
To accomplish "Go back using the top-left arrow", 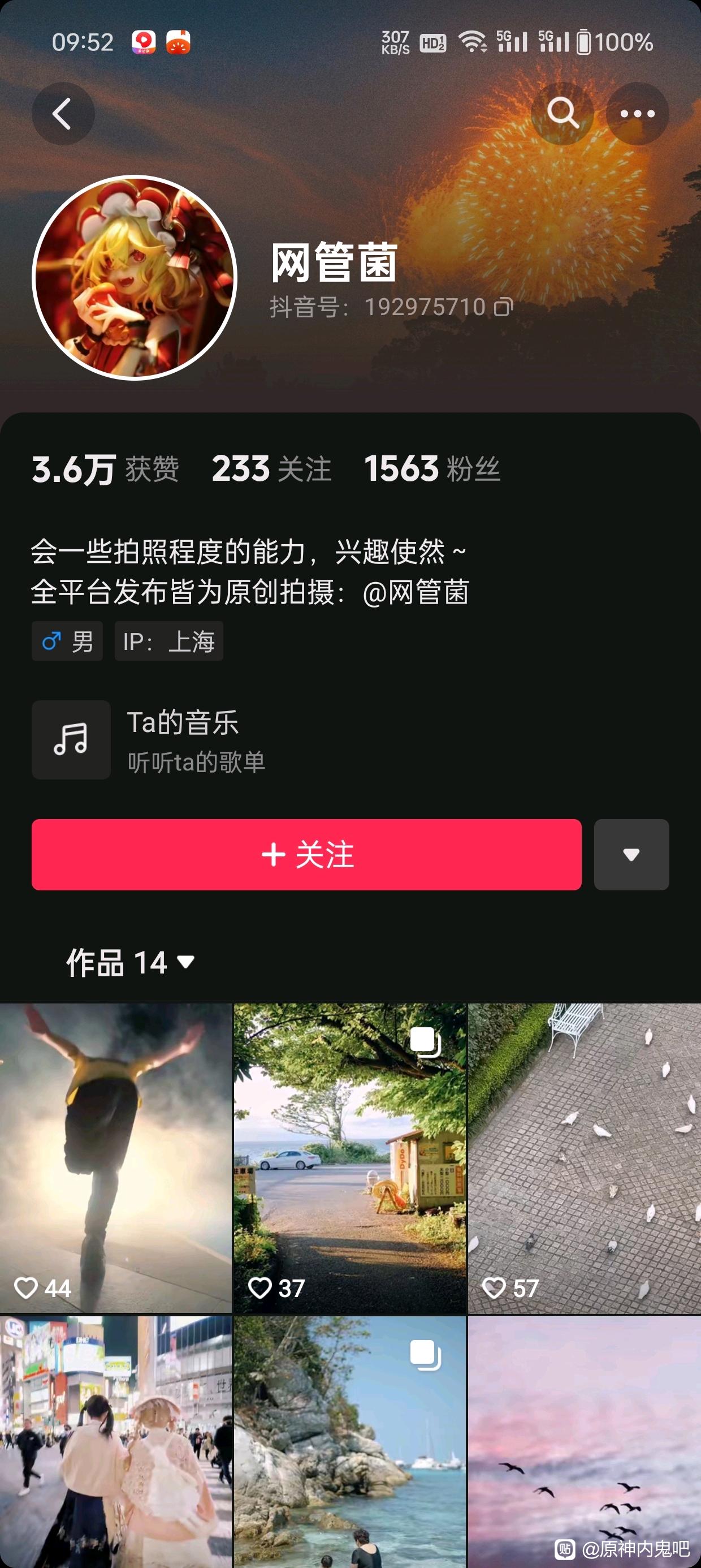I will click(63, 114).
